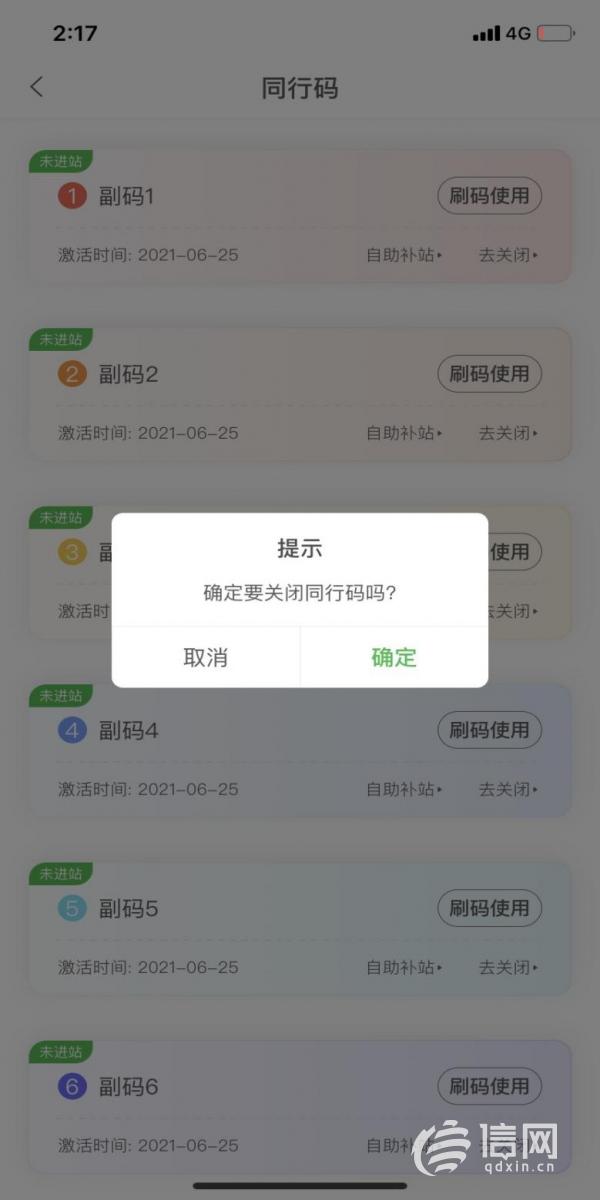Open 自助补站 for 副码2

point(404,433)
